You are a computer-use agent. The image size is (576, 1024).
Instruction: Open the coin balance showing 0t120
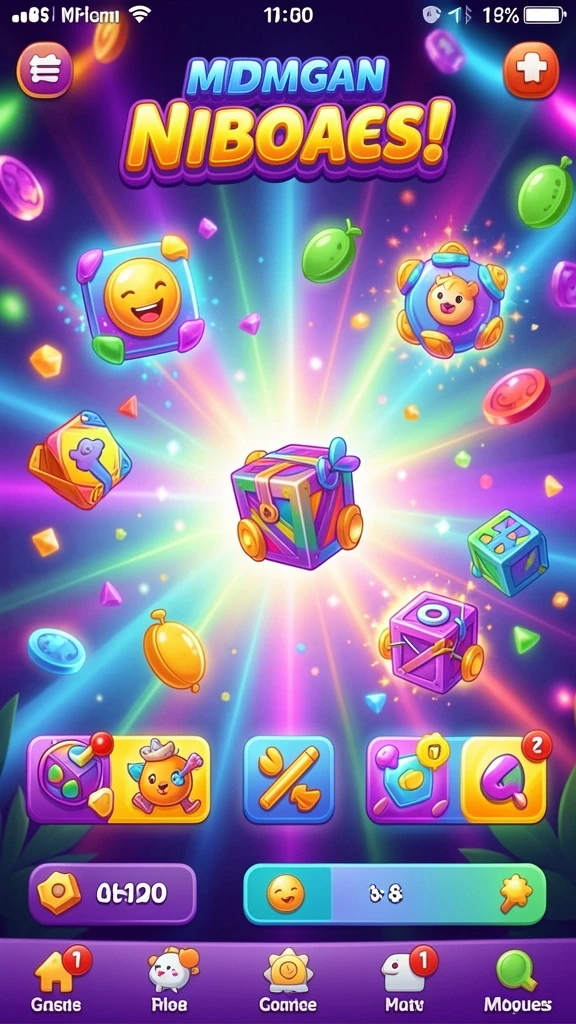[112, 894]
